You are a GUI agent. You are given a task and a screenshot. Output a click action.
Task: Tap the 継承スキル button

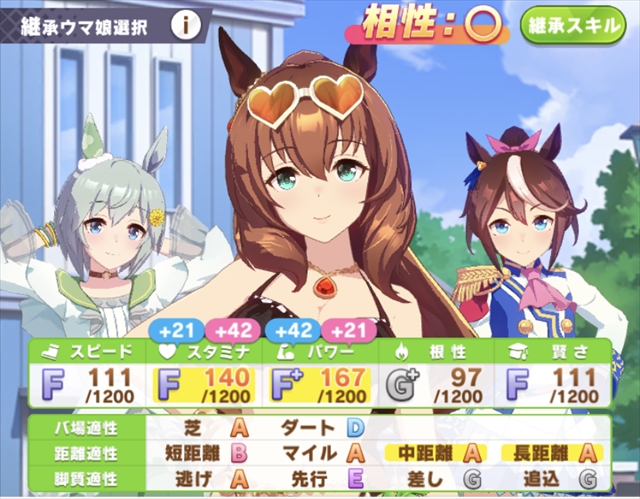(x=572, y=25)
